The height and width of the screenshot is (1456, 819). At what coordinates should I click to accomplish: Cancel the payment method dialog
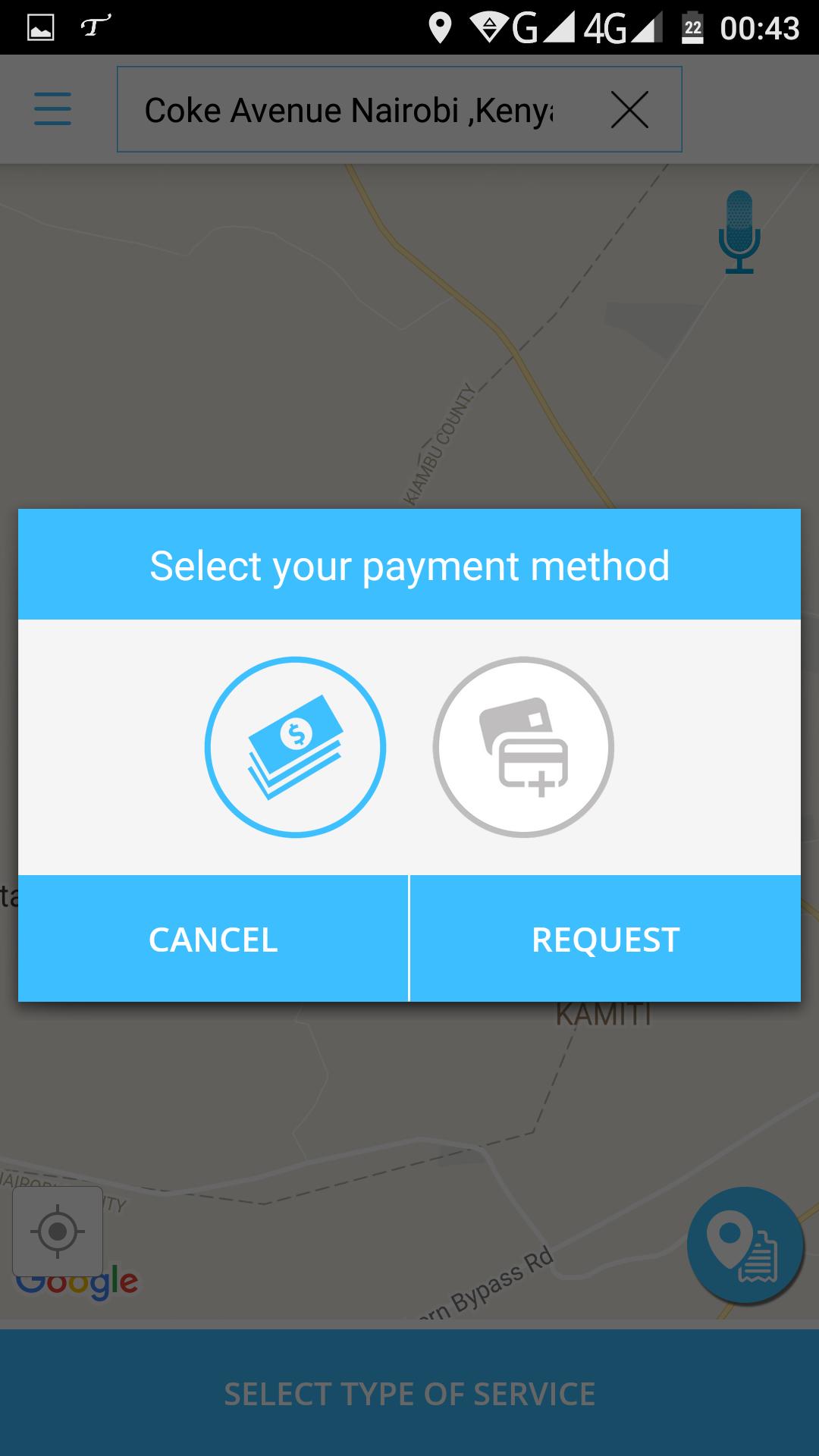tap(213, 939)
